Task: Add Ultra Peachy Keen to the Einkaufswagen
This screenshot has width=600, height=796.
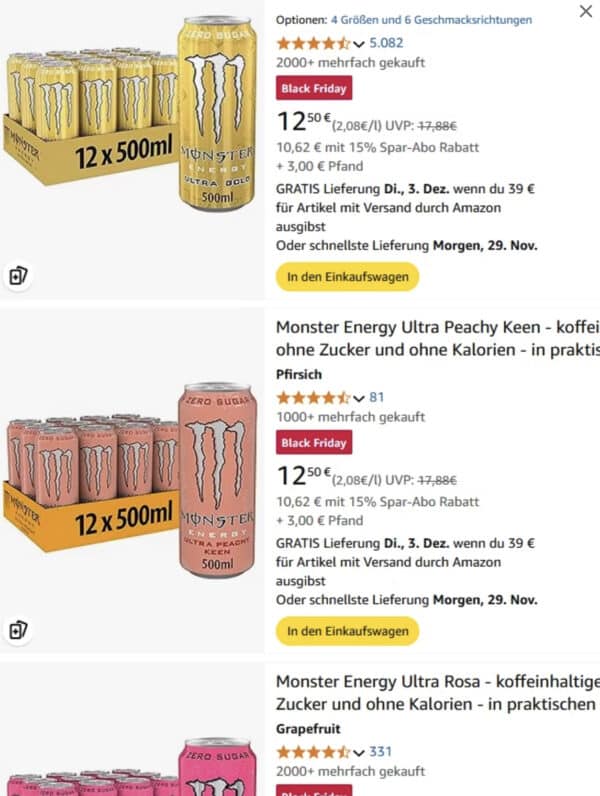Action: click(347, 631)
